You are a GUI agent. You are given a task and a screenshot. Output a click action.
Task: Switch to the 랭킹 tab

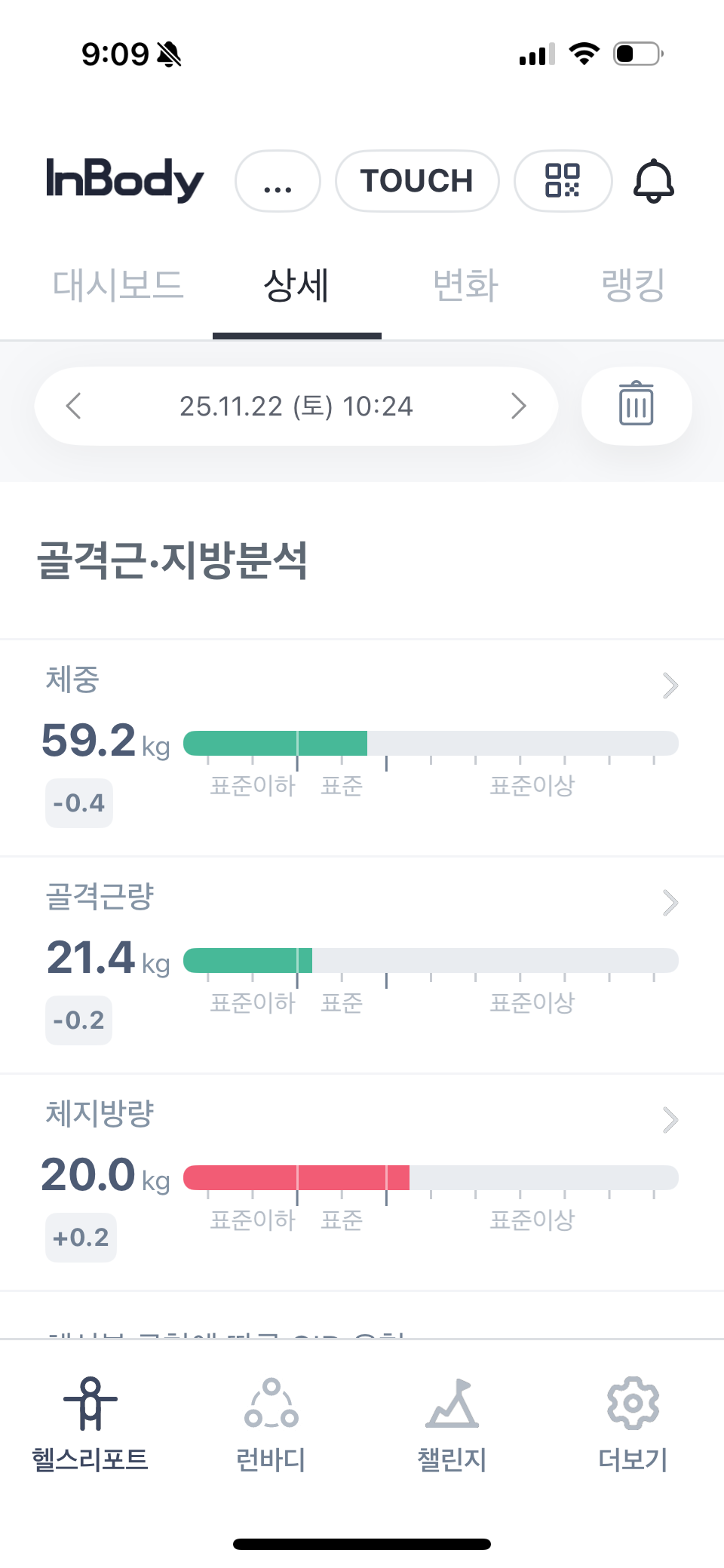633,286
